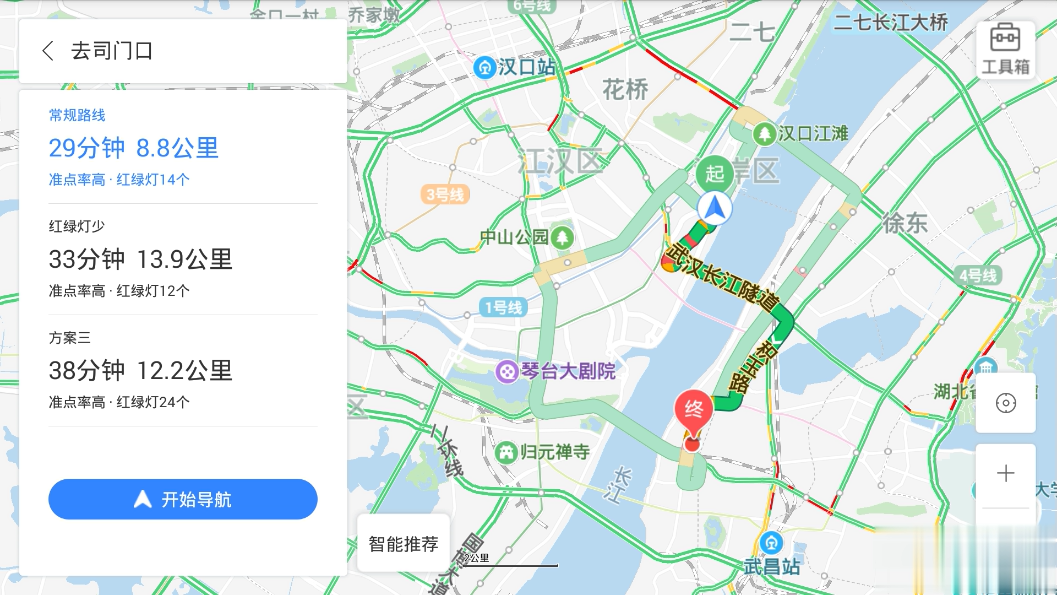Select the 常规路线 29分钟 route
1057x595 pixels.
click(183, 148)
